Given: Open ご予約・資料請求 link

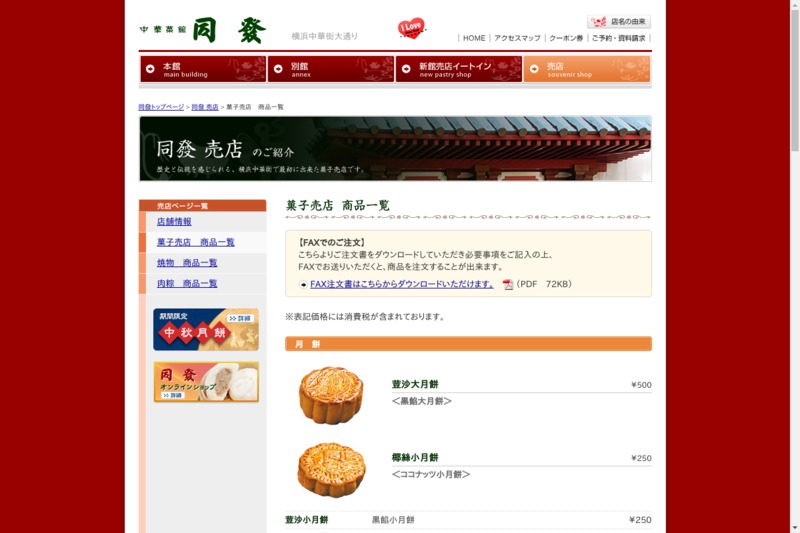Looking at the screenshot, I should coord(618,38).
